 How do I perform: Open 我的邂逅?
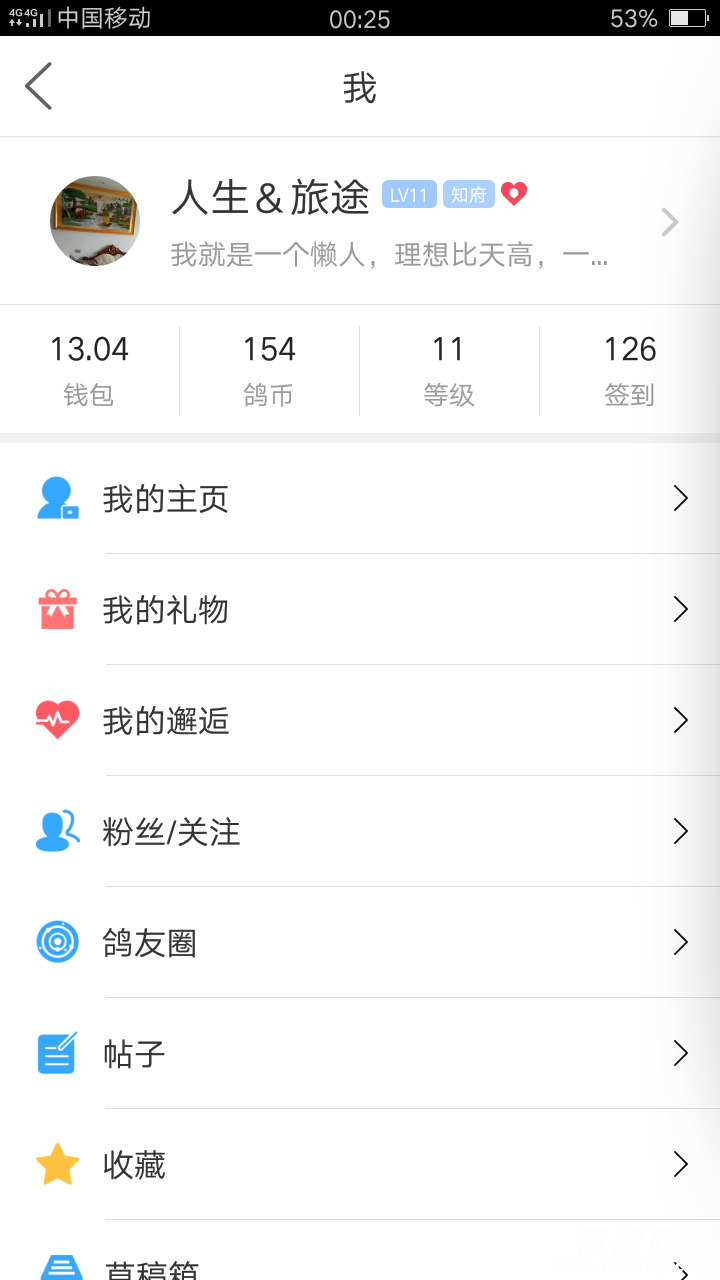click(360, 720)
